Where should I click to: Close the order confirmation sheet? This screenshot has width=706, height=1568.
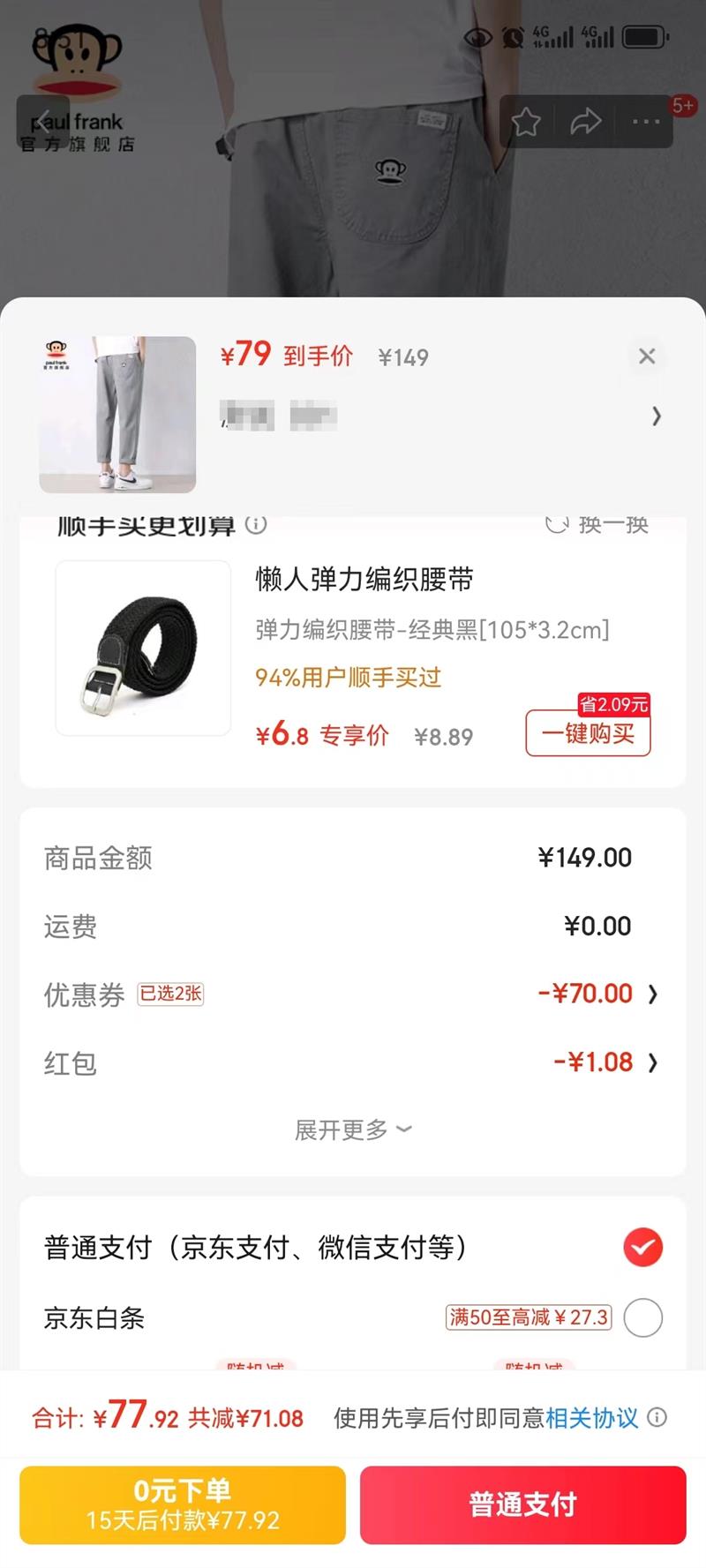pyautogui.click(x=647, y=356)
